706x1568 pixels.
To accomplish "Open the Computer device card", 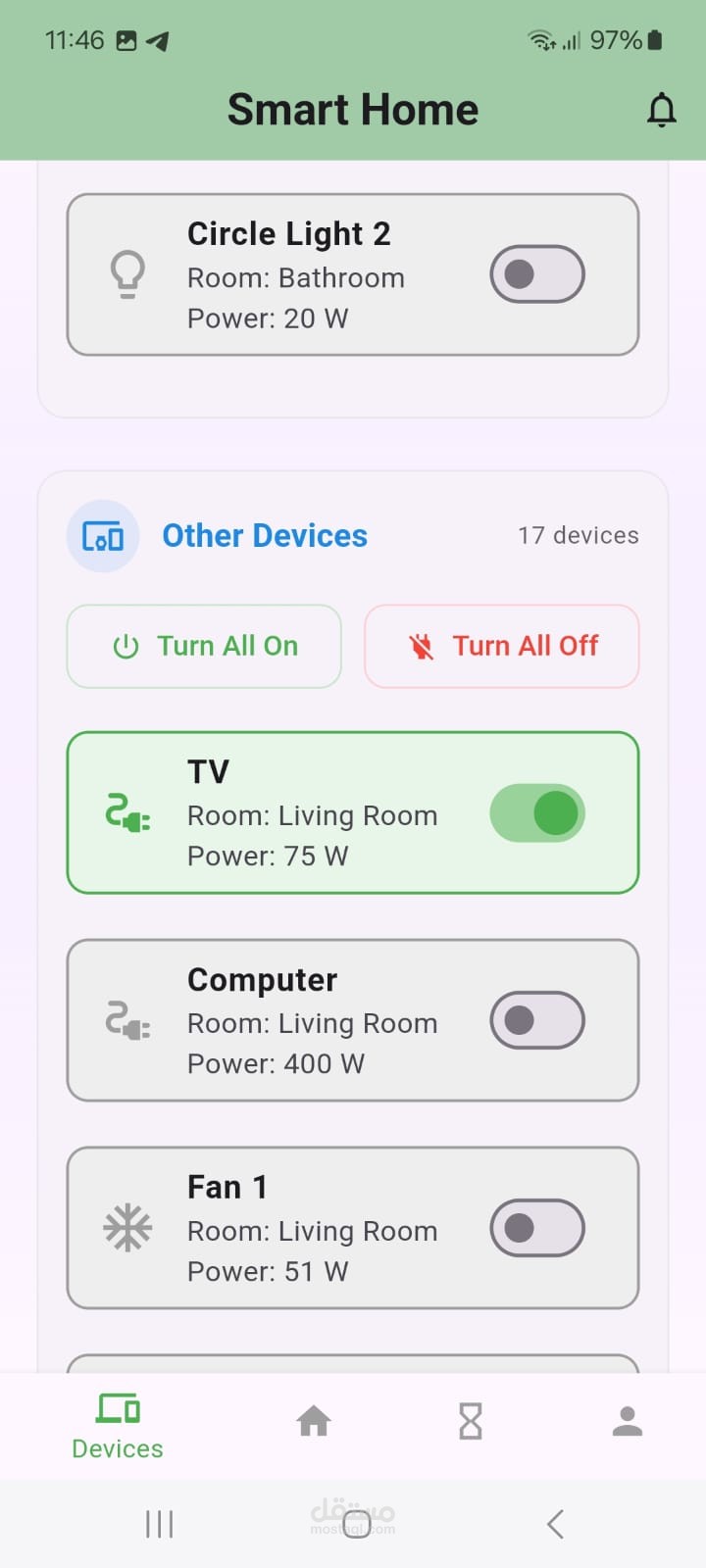I will [353, 1020].
